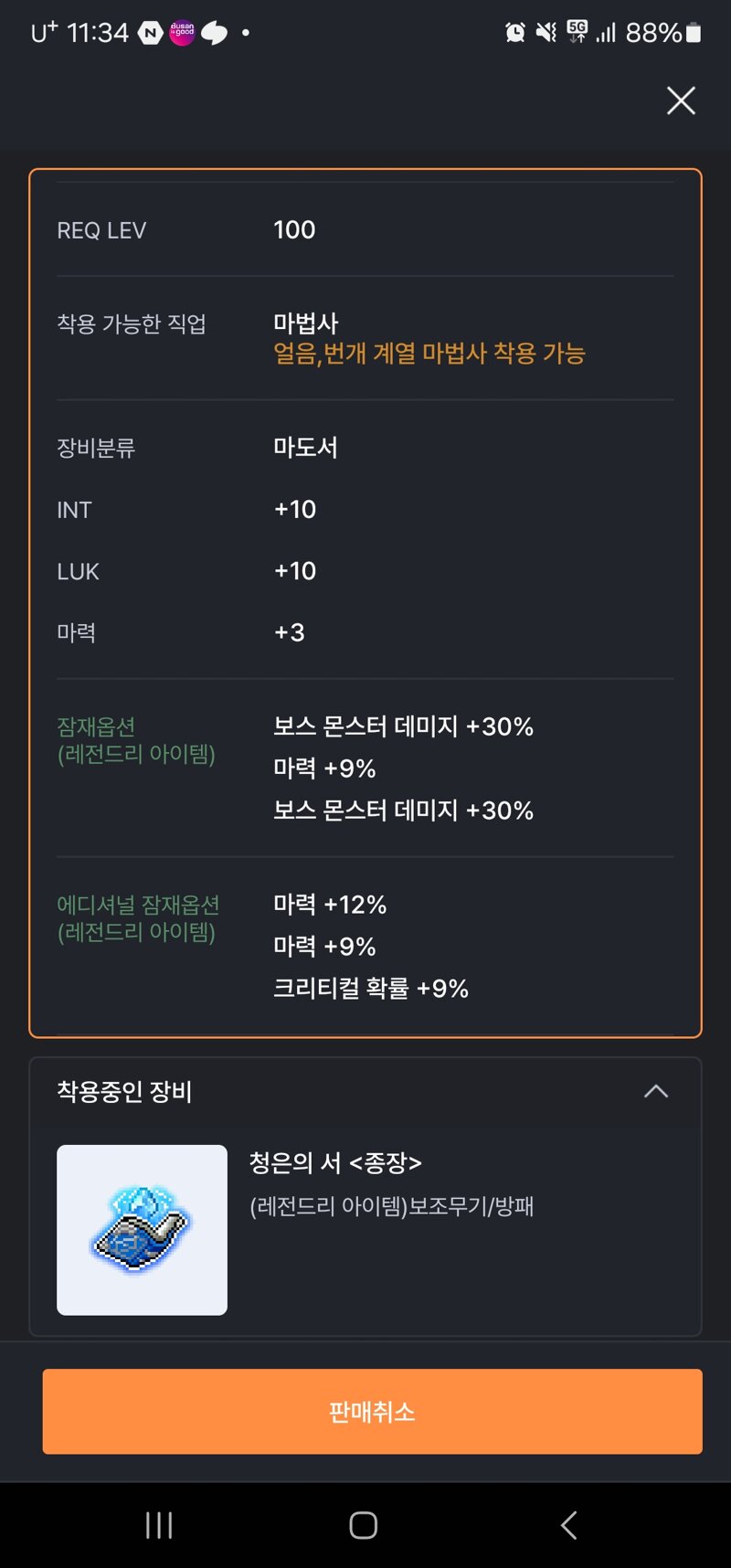Viewport: 731px width, 1568px height.
Task: Collapse the 착용중인 장비 section
Action: (x=655, y=1091)
